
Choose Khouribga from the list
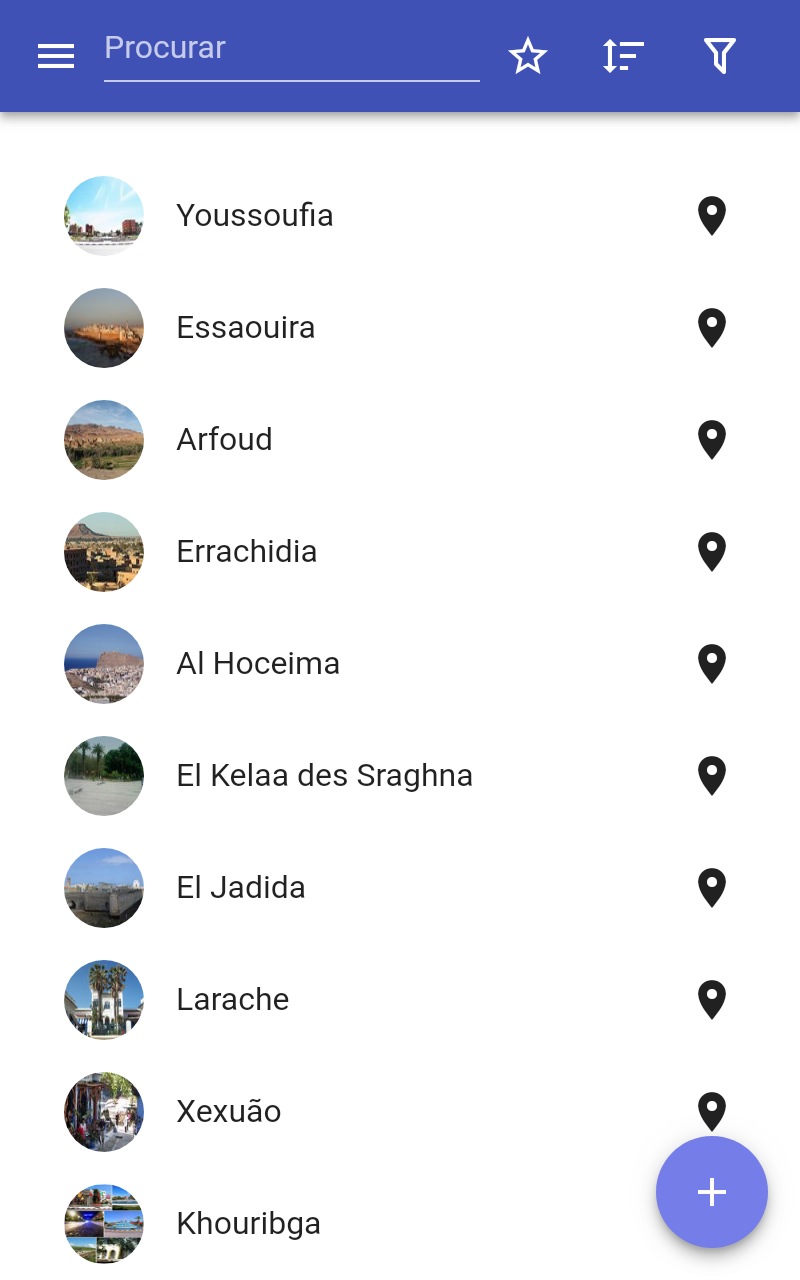point(249,1224)
